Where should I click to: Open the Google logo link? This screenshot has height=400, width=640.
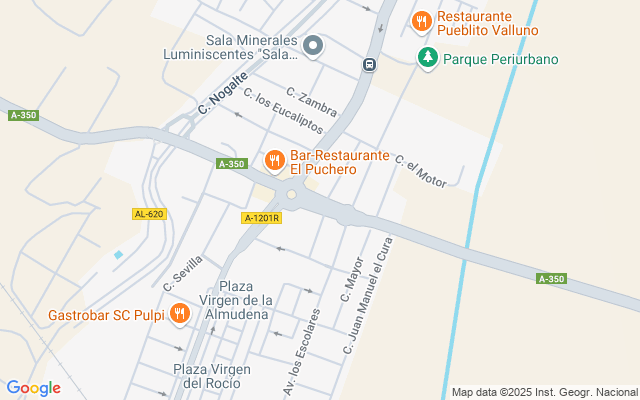point(33,388)
